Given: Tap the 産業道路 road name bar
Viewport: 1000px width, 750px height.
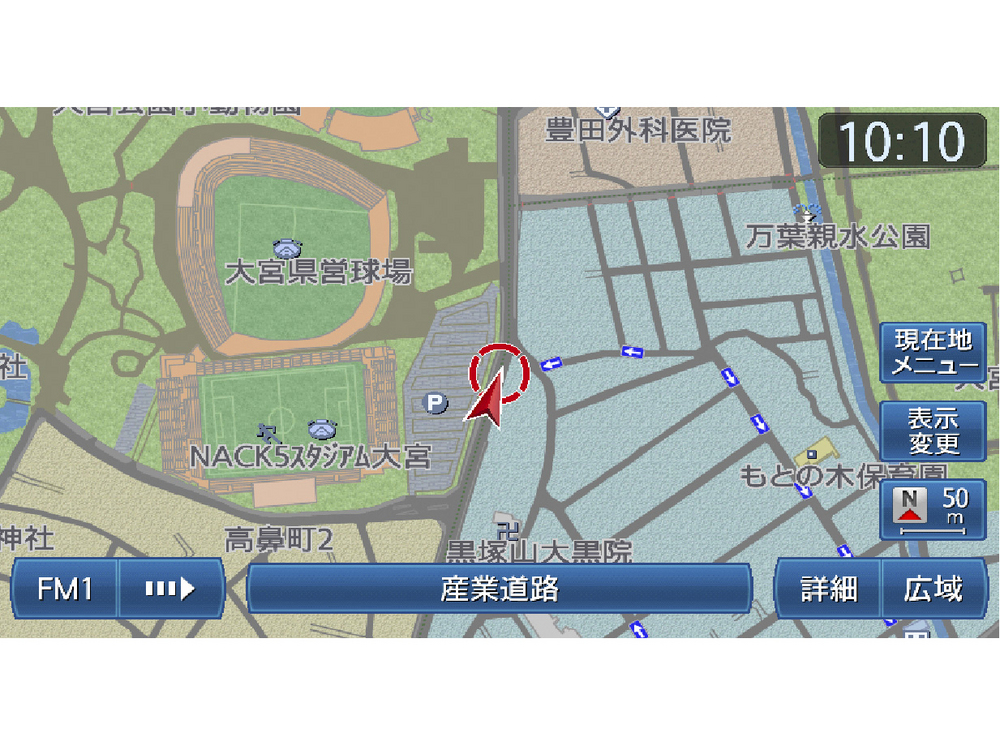Looking at the screenshot, I should 499,589.
